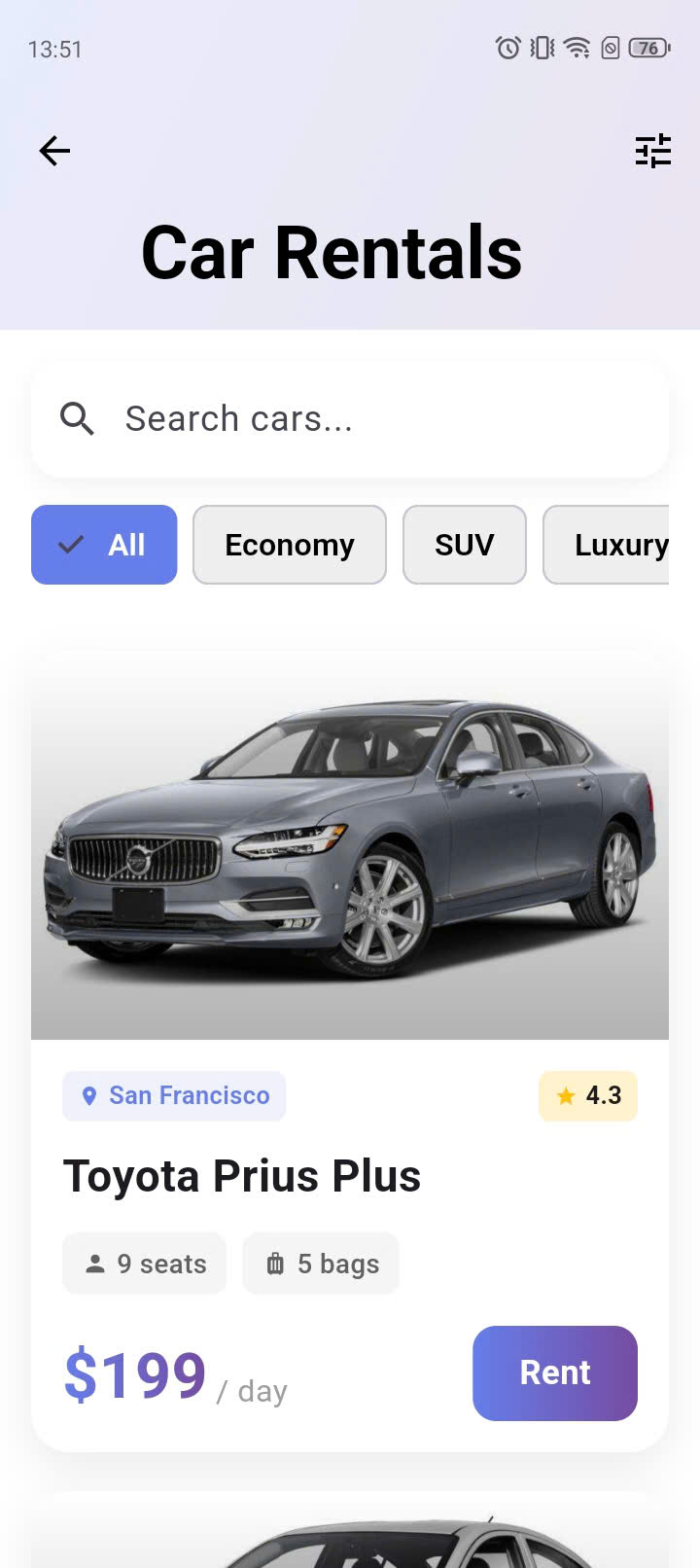The width and height of the screenshot is (700, 1568).
Task: Click the person icon beside 9 seats
Action: (x=94, y=1263)
